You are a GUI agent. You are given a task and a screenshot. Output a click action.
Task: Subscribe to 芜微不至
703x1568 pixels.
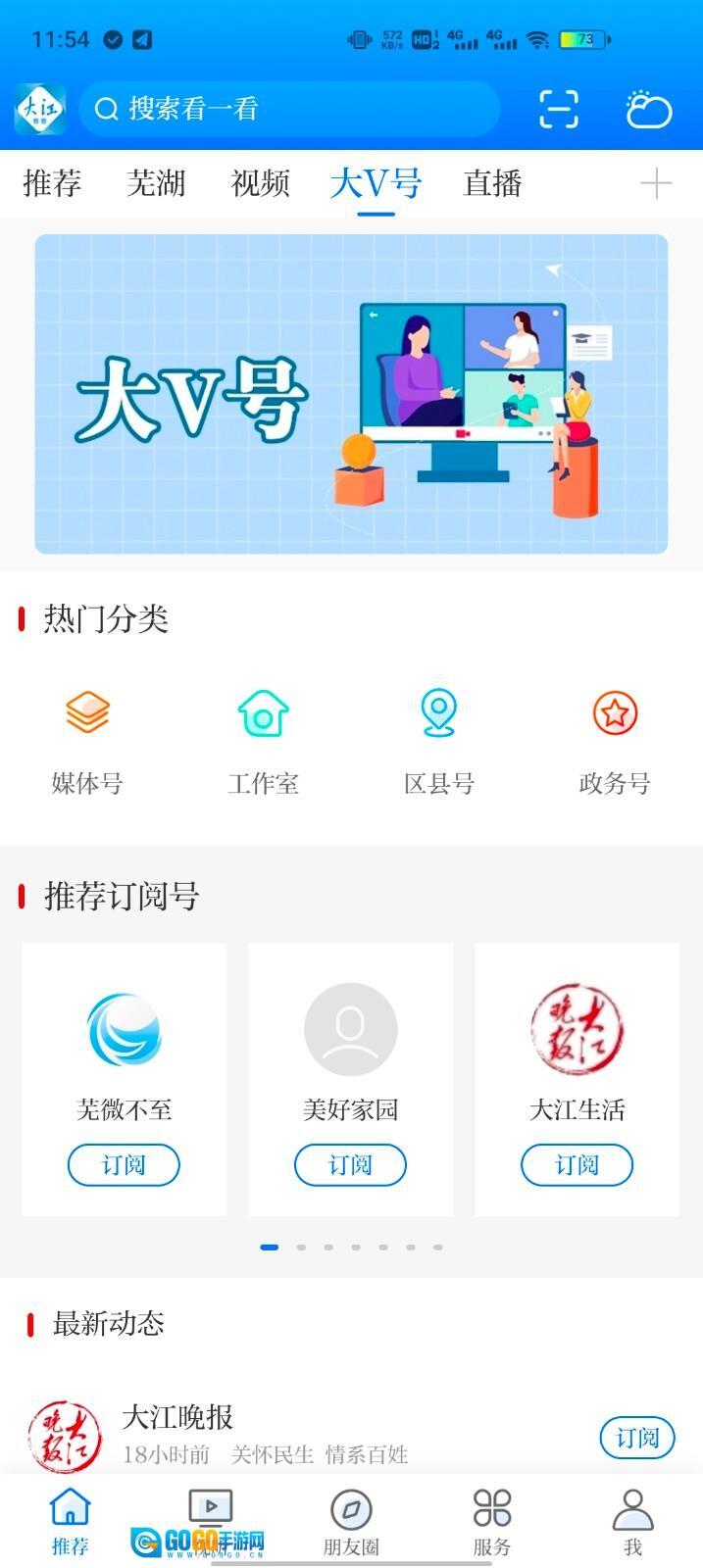(x=124, y=1164)
